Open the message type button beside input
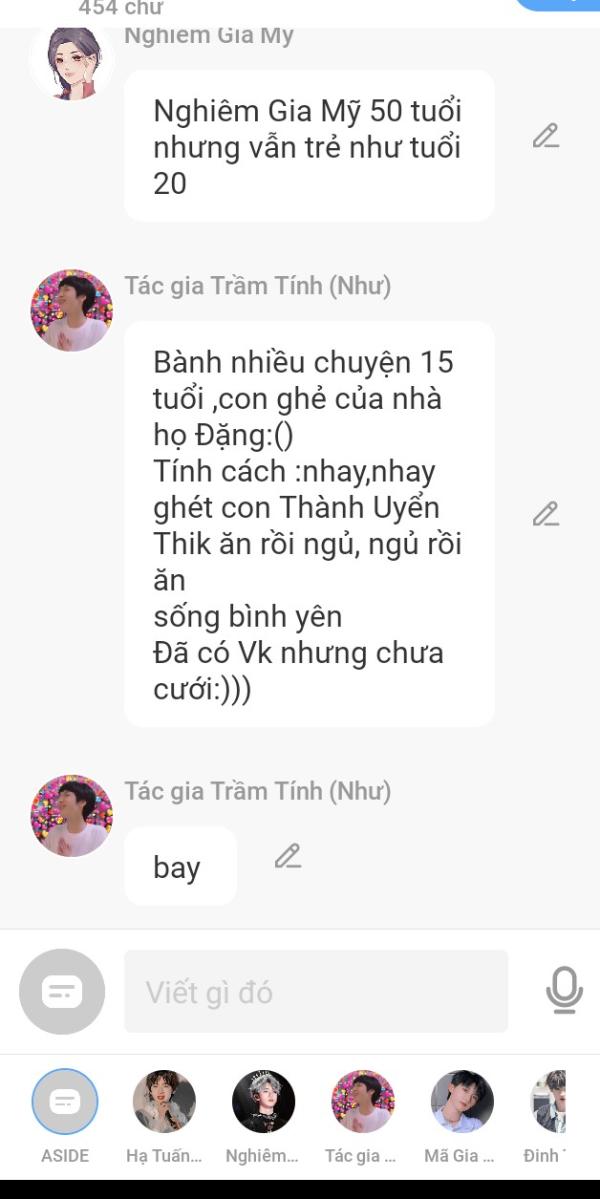The width and height of the screenshot is (600, 1199). coord(62,991)
